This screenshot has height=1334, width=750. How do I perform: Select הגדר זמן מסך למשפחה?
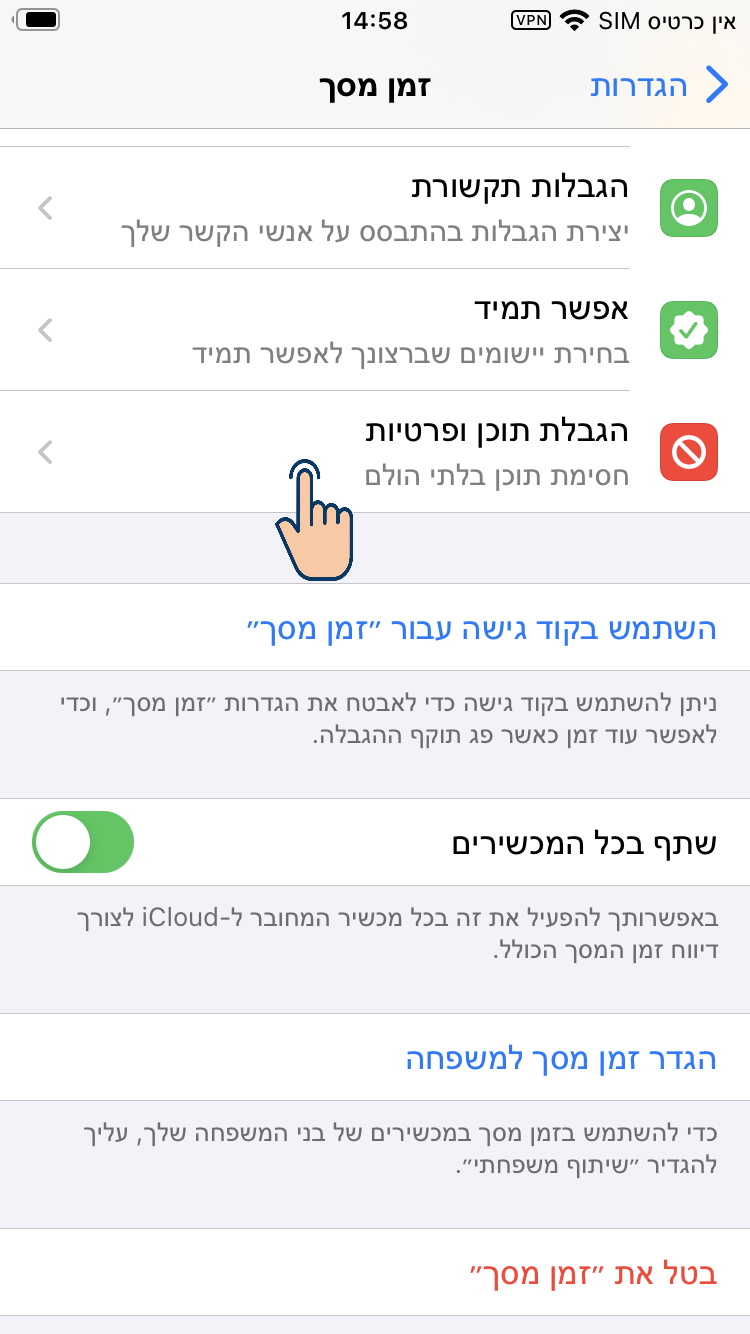tap(375, 1058)
